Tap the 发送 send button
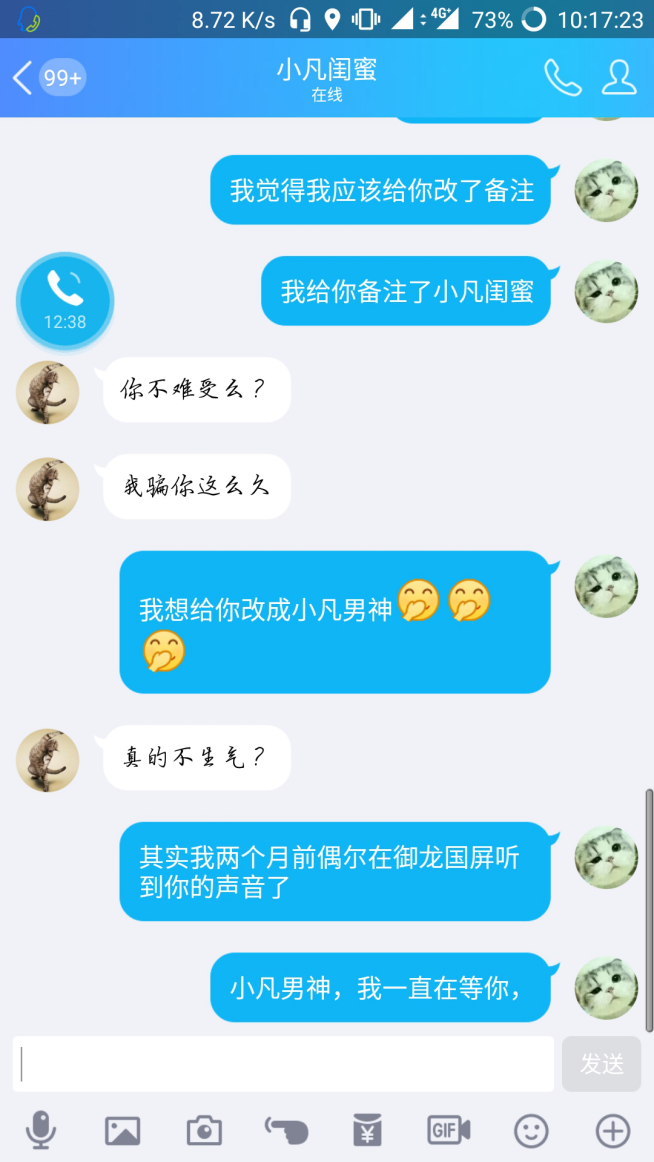This screenshot has width=654, height=1162. 601,1063
